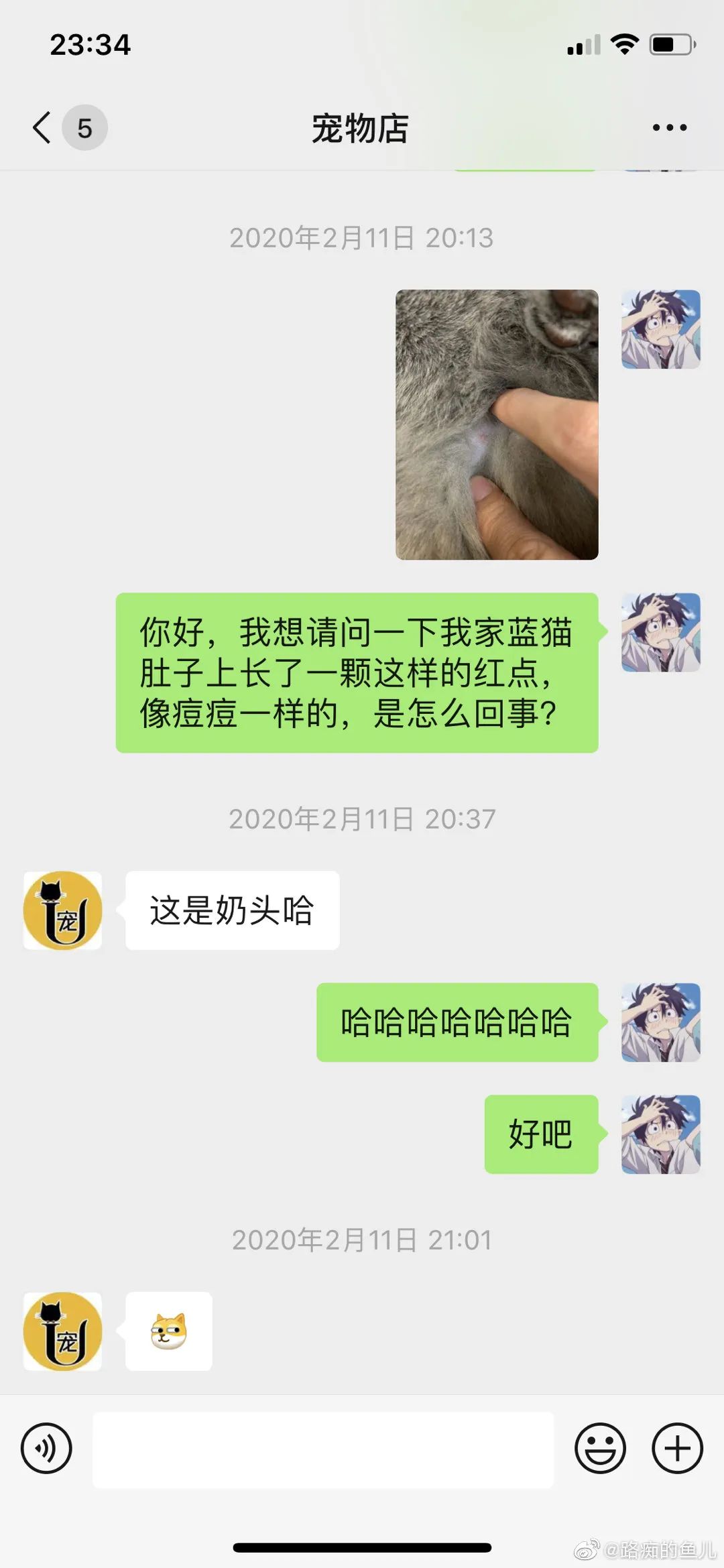
Task: Toggle the voice message button
Action: (47, 1448)
